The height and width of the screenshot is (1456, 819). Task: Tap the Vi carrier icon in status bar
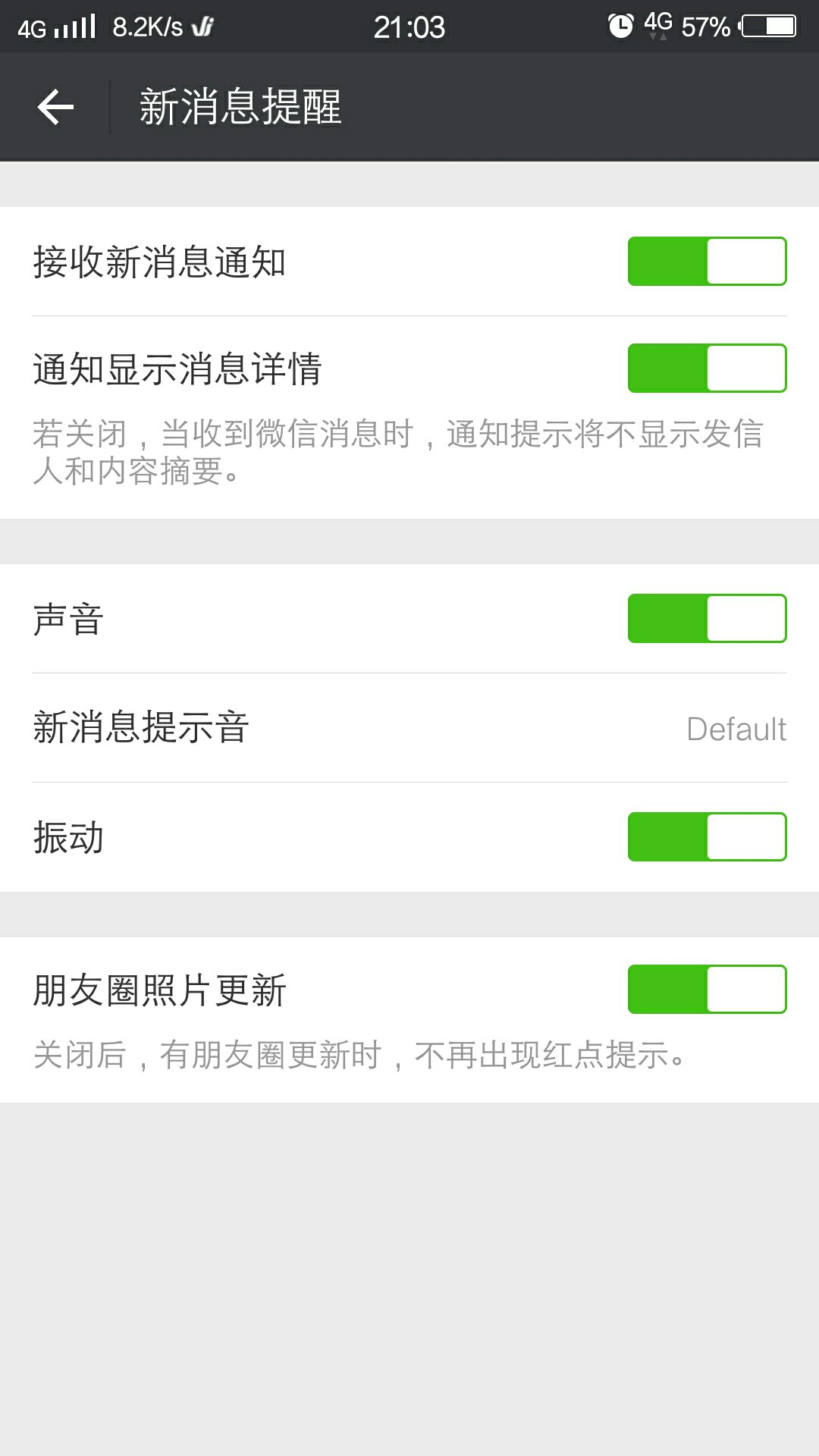[203, 25]
